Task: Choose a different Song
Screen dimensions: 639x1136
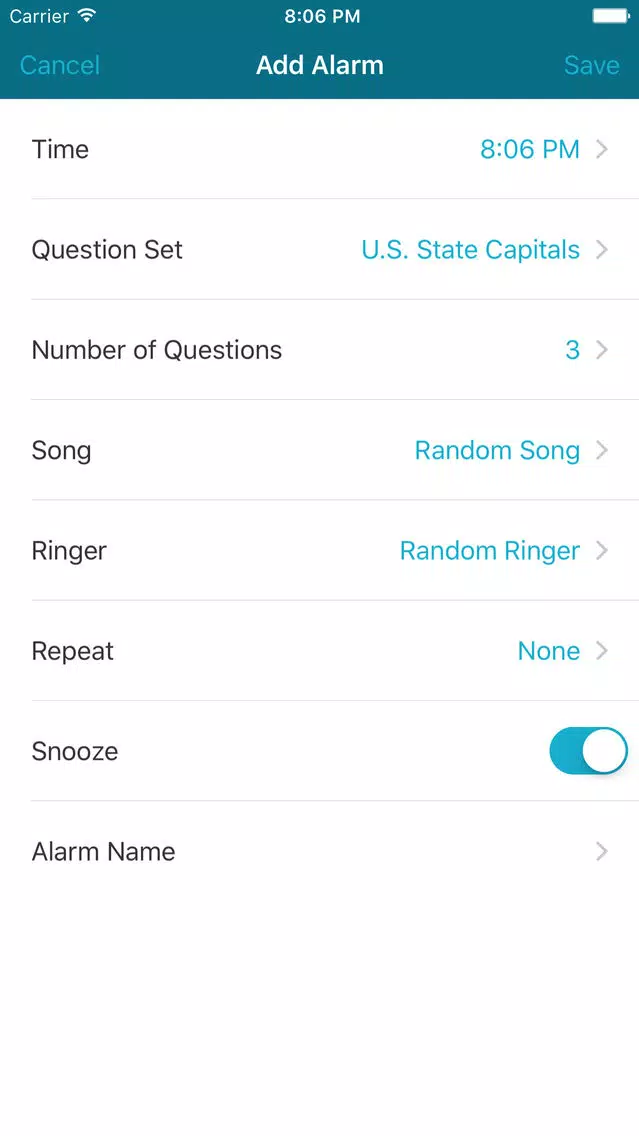Action: (320, 450)
